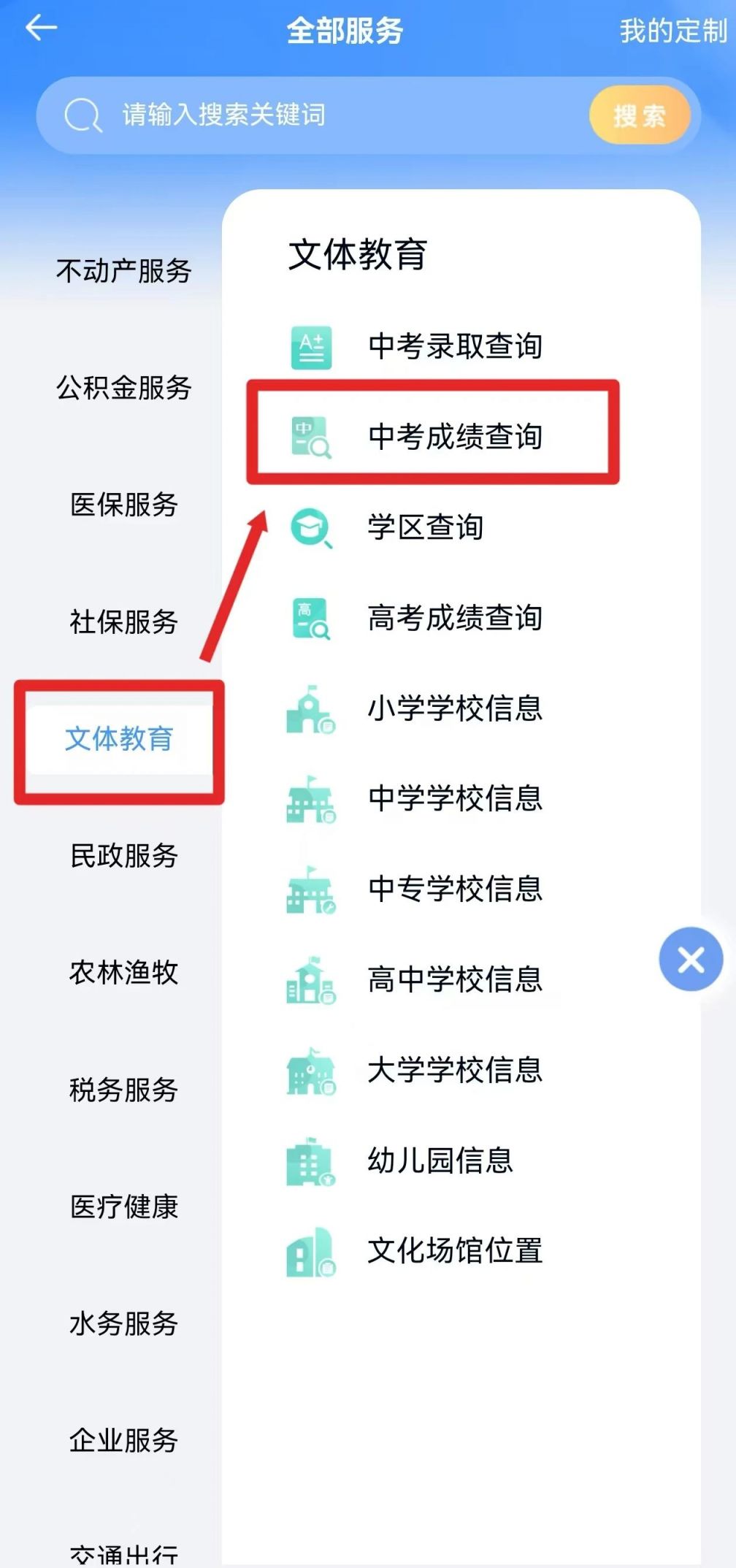View 高中学校信息
This screenshot has height=1568, width=736.
416,979
